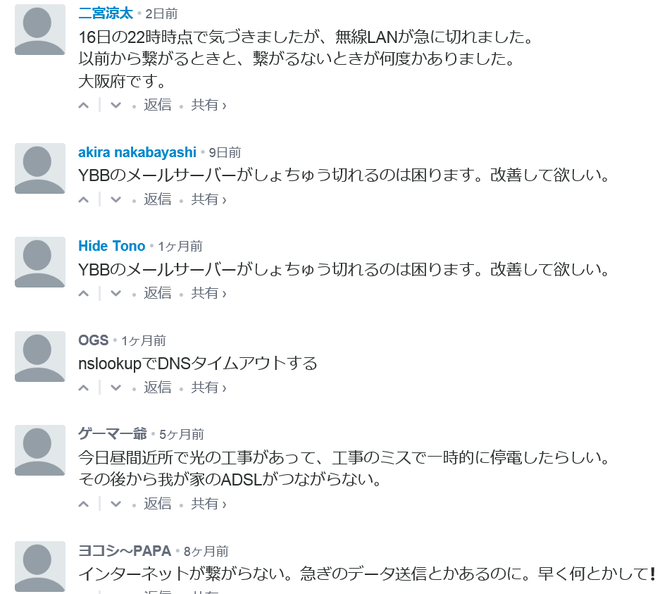Image resolution: width=667 pixels, height=594 pixels.
Task: Upvote 二宮涼太's comment
Action: pyautogui.click(x=85, y=105)
